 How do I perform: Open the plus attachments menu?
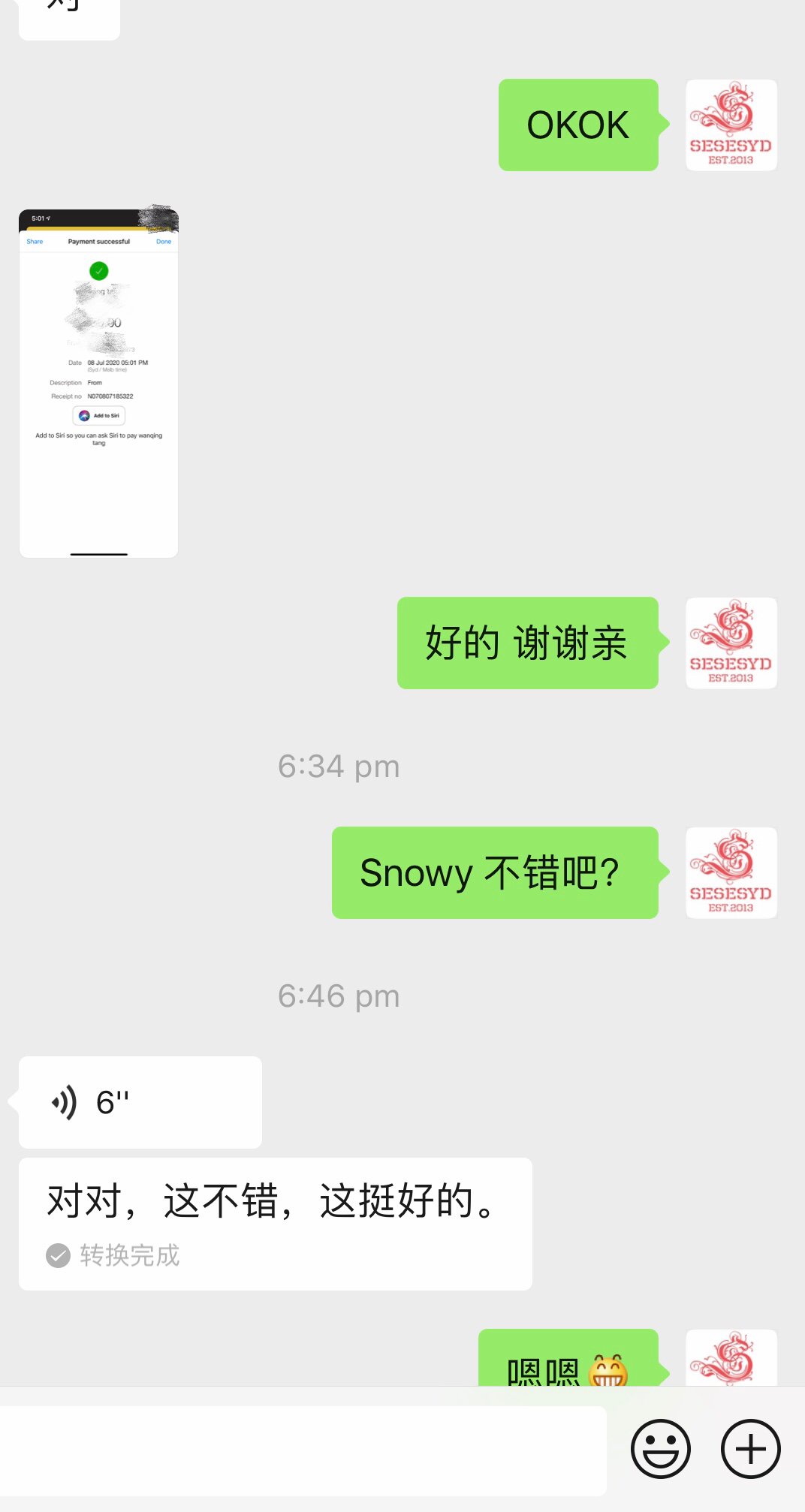coord(750,1448)
